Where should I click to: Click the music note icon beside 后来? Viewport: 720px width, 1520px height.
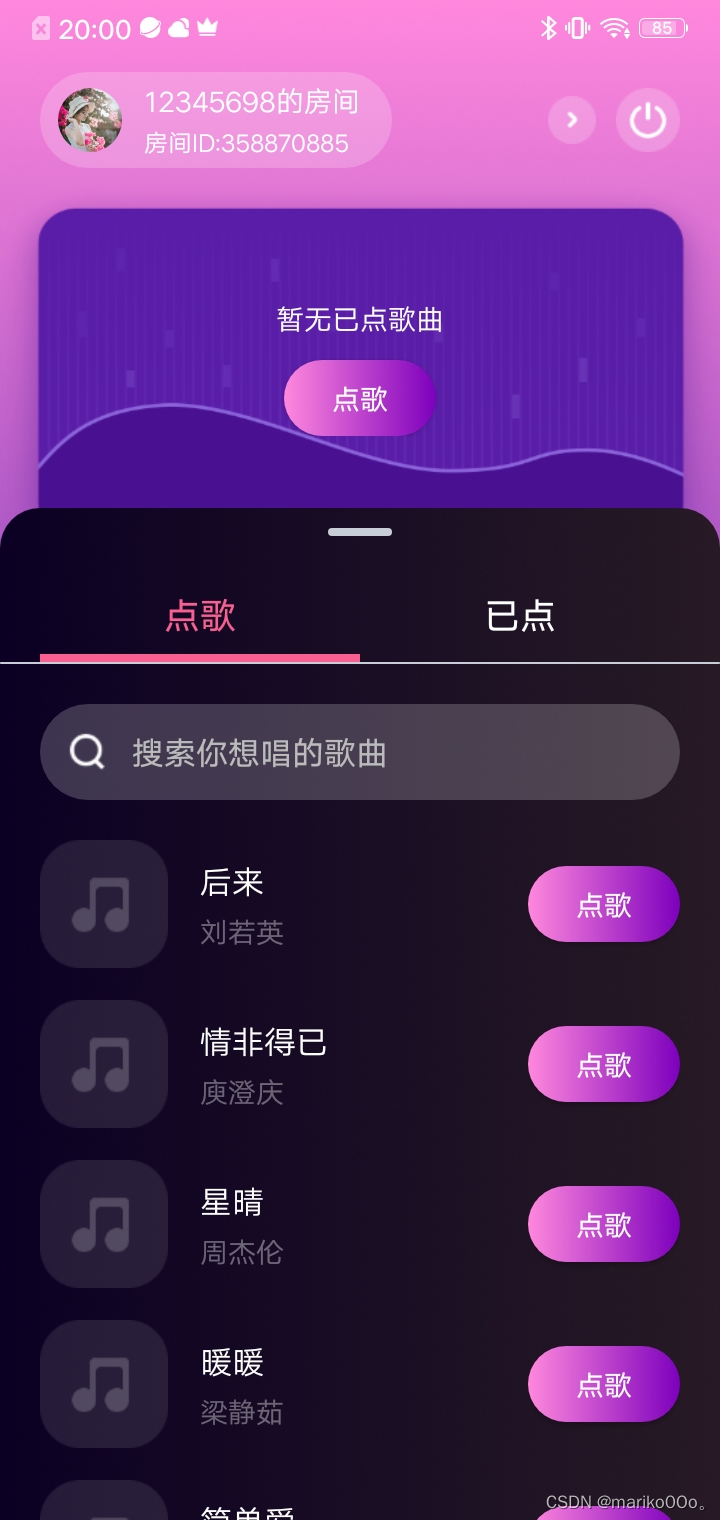tap(104, 903)
